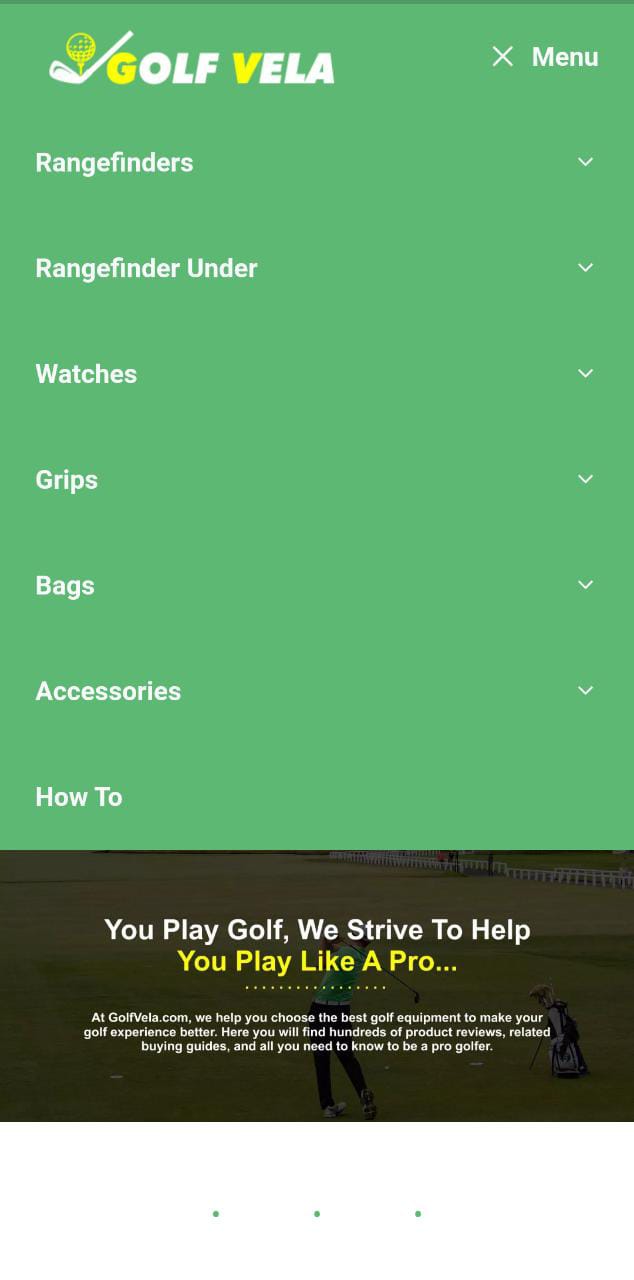The height and width of the screenshot is (1280, 634).
Task: Open the Watches menu link
Action: [86, 374]
